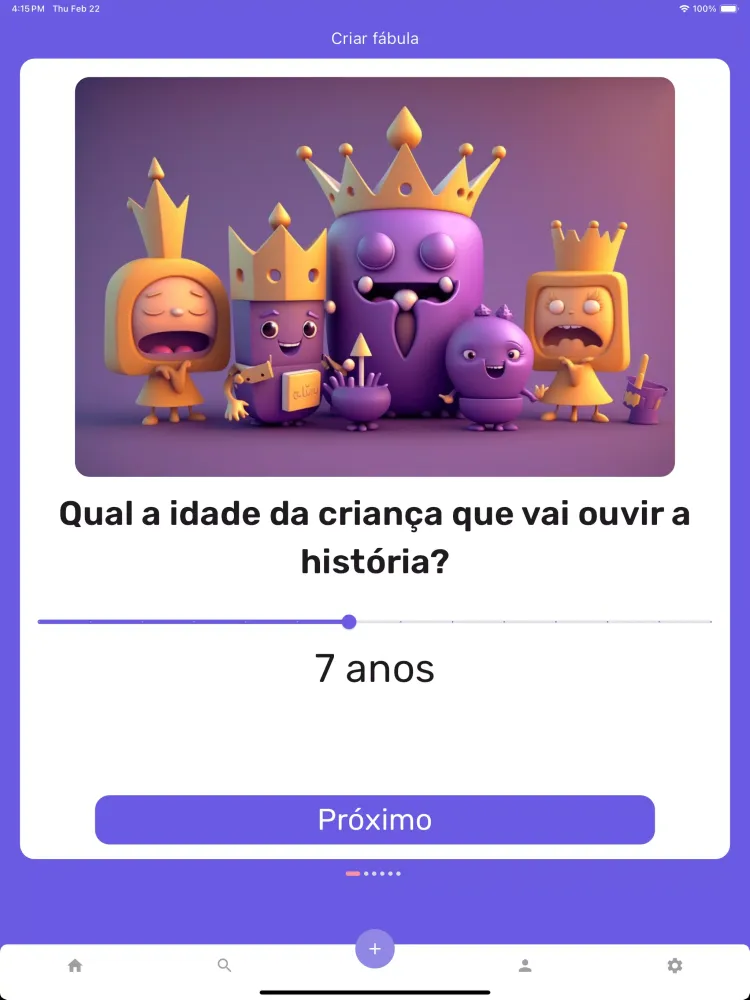The image size is (750, 1000).
Task: Click the leftmost end of the age slider
Action: (x=38, y=621)
